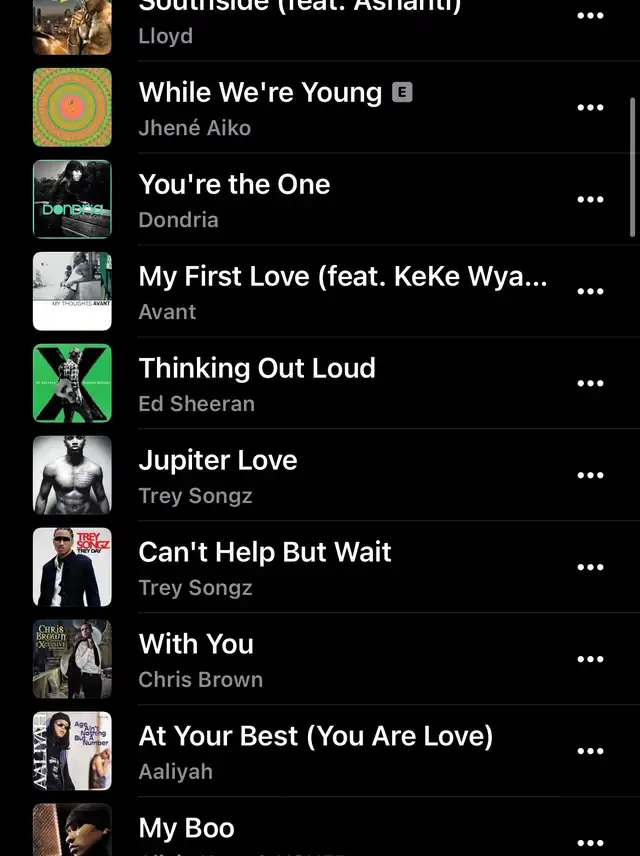Play At Your Best by Aaliyah
This screenshot has width=640, height=856.
(315, 751)
